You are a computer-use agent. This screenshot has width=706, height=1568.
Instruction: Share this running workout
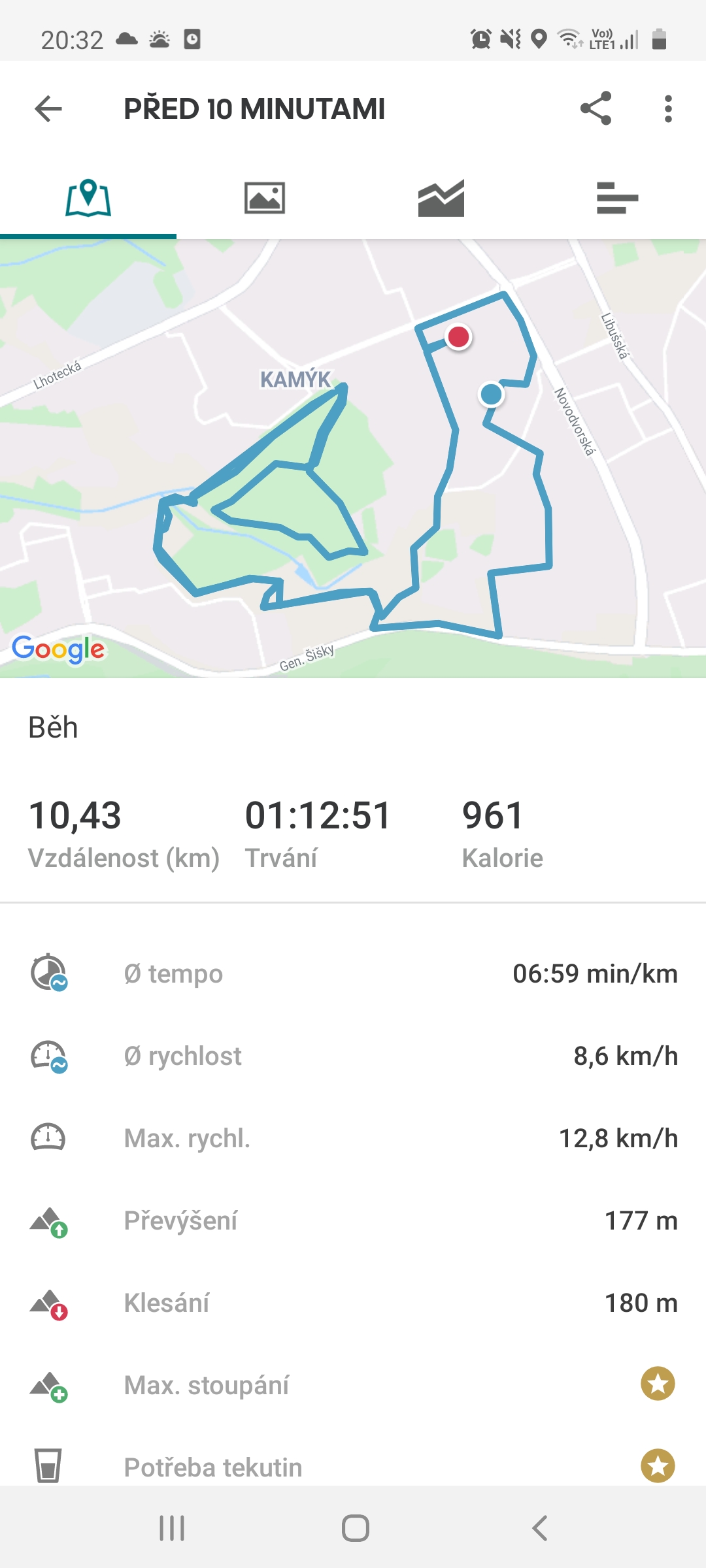[596, 108]
